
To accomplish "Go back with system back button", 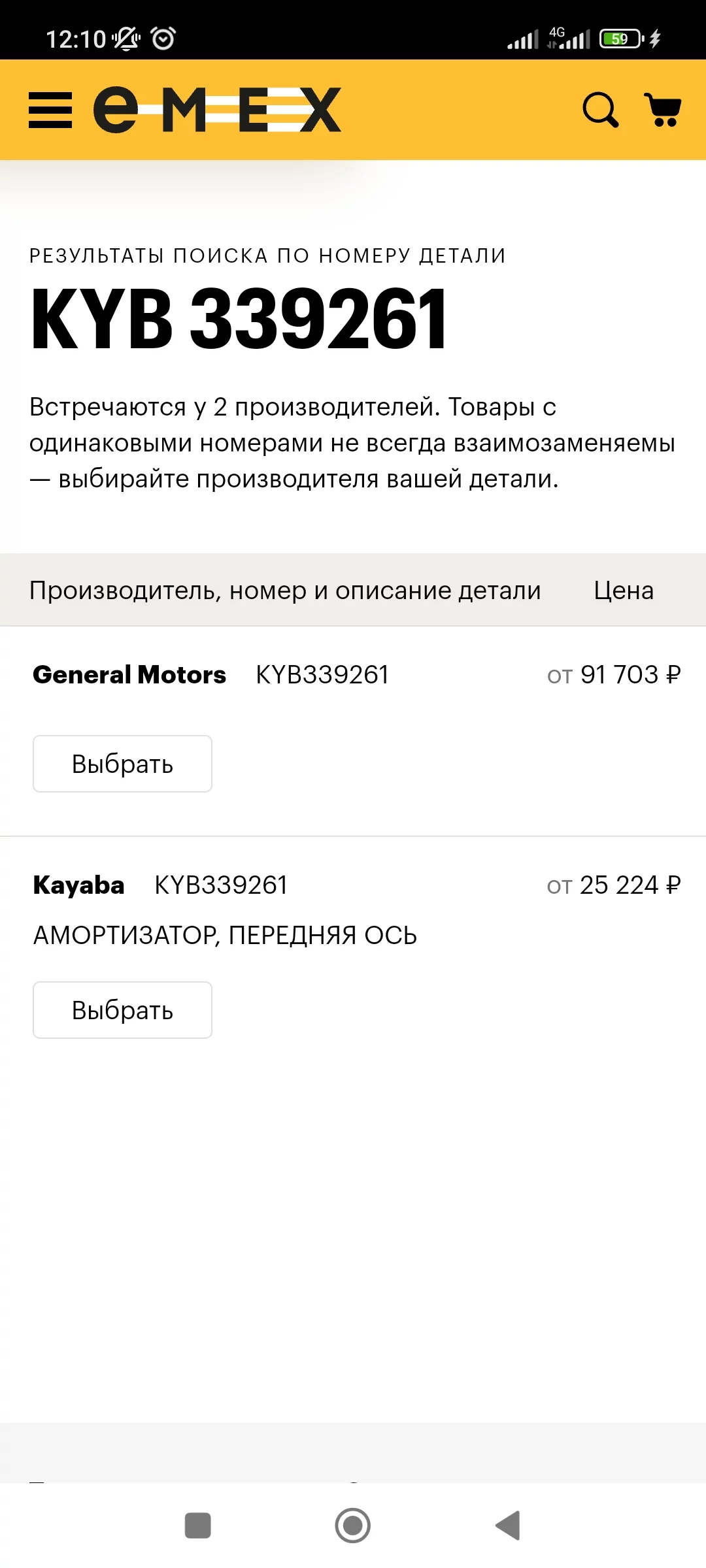I will pos(508,1526).
